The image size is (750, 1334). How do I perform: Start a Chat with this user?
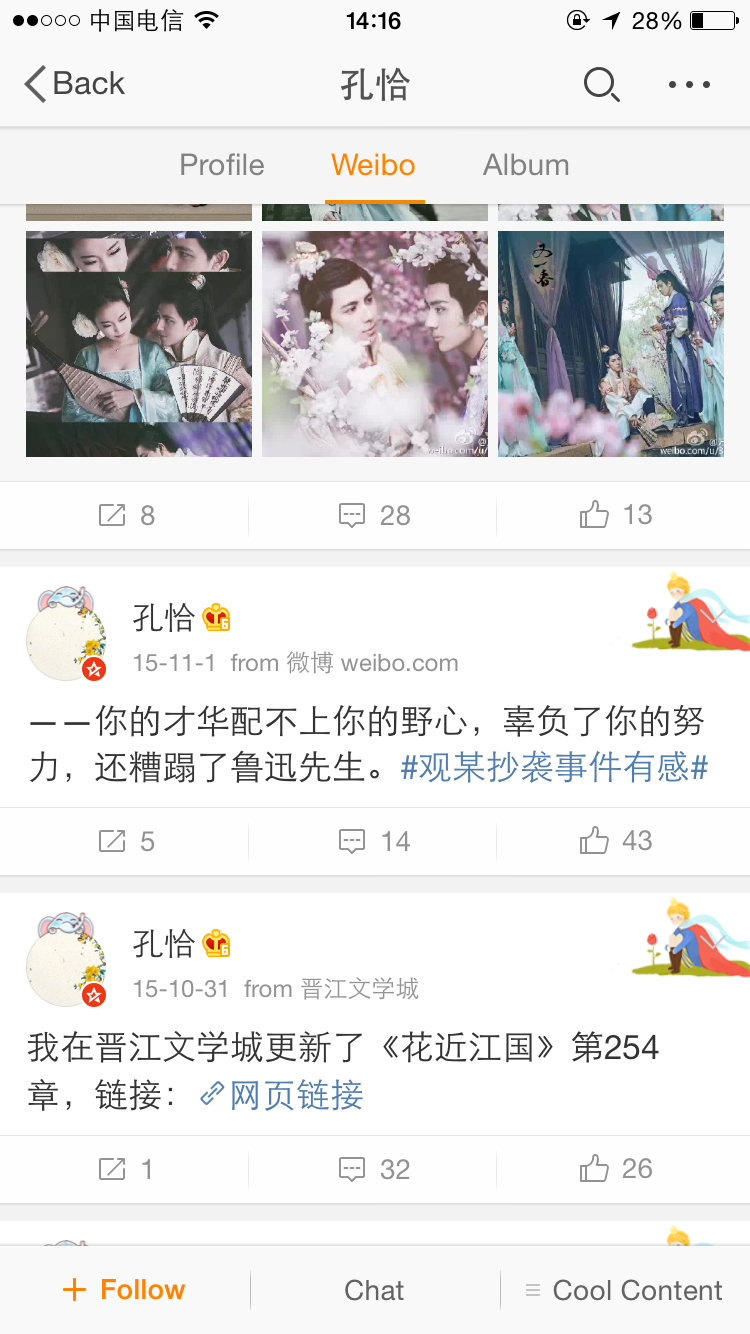pos(374,1290)
